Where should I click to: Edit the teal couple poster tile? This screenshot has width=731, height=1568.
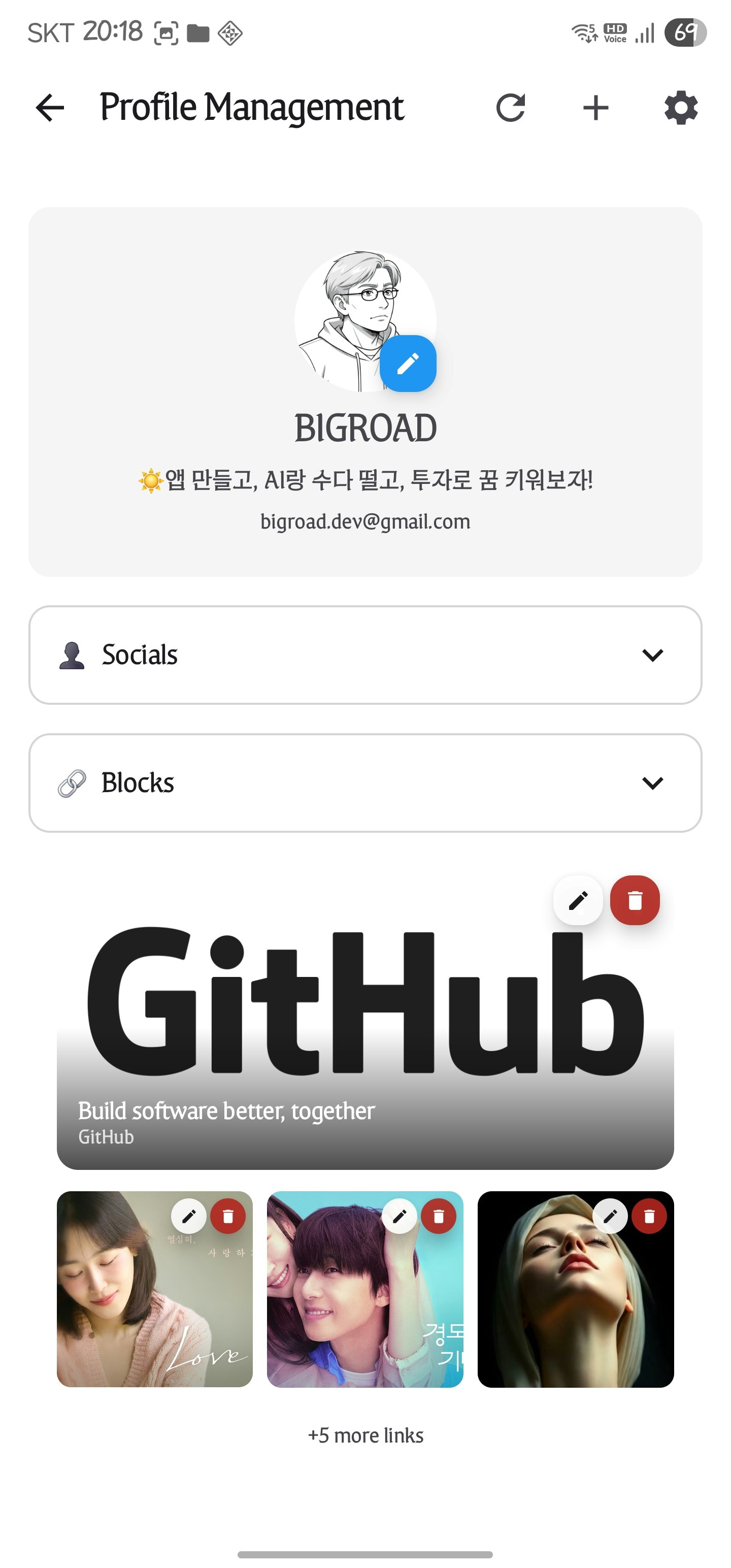[x=400, y=1216]
